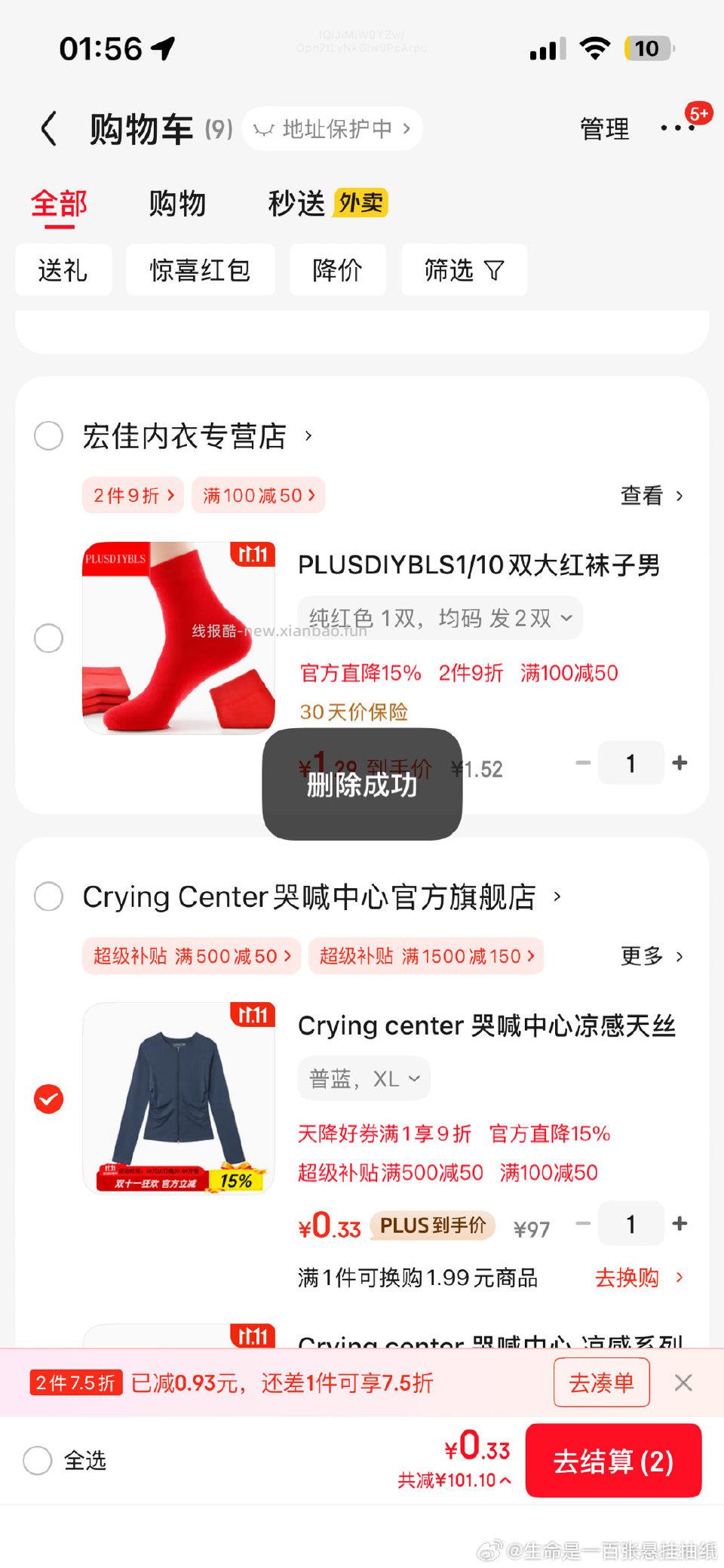Dismiss the 2件7.5折 promo bar with ×

(683, 1382)
